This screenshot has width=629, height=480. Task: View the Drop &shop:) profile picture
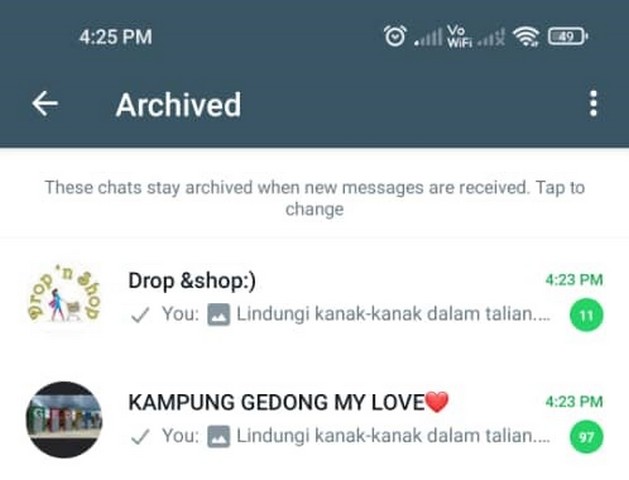pyautogui.click(x=63, y=297)
